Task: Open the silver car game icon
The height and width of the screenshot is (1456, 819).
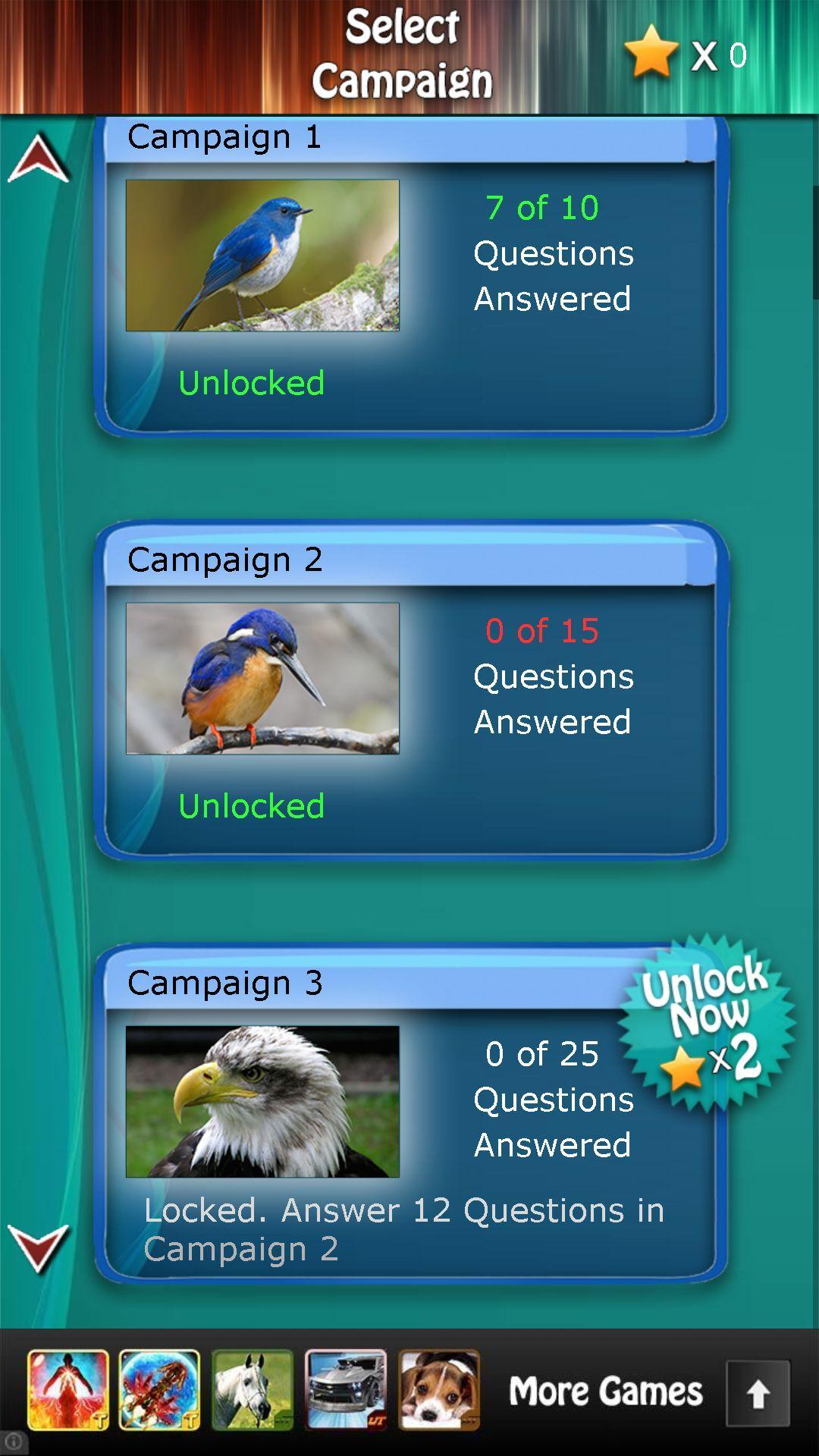Action: 346,1390
